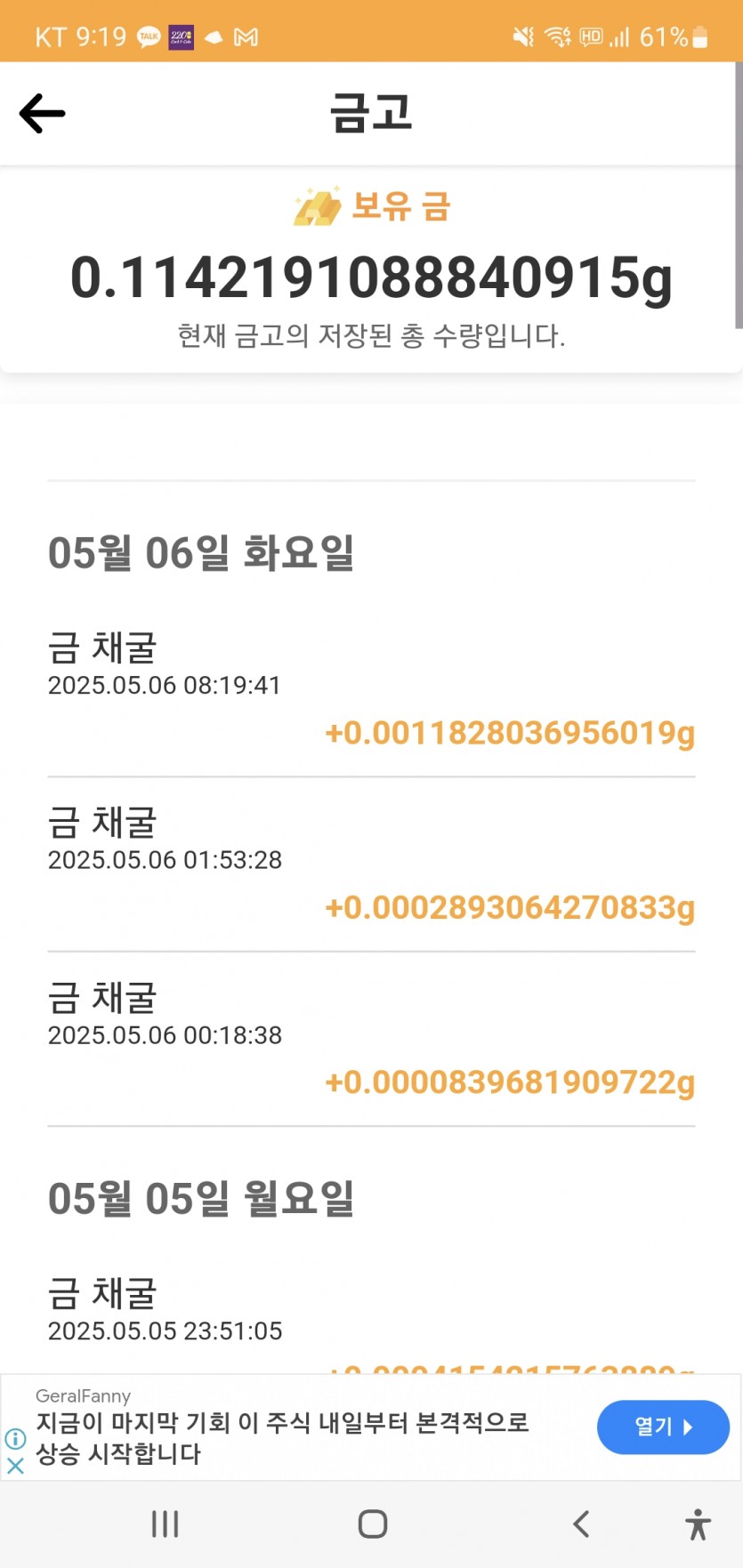The height and width of the screenshot is (1568, 743).
Task: Close the GeralFanny ad banner
Action: click(x=15, y=1465)
